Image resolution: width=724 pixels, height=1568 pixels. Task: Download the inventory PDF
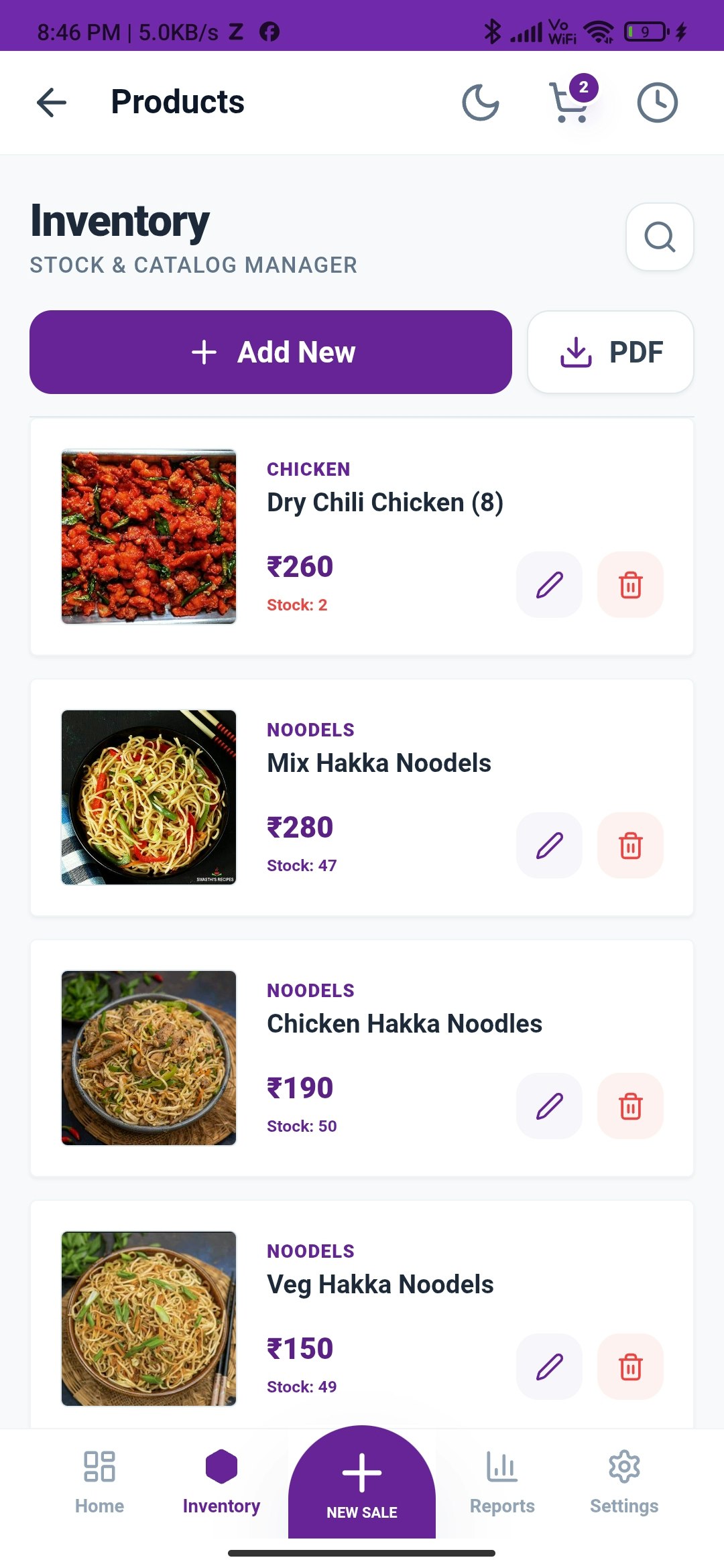tap(610, 352)
